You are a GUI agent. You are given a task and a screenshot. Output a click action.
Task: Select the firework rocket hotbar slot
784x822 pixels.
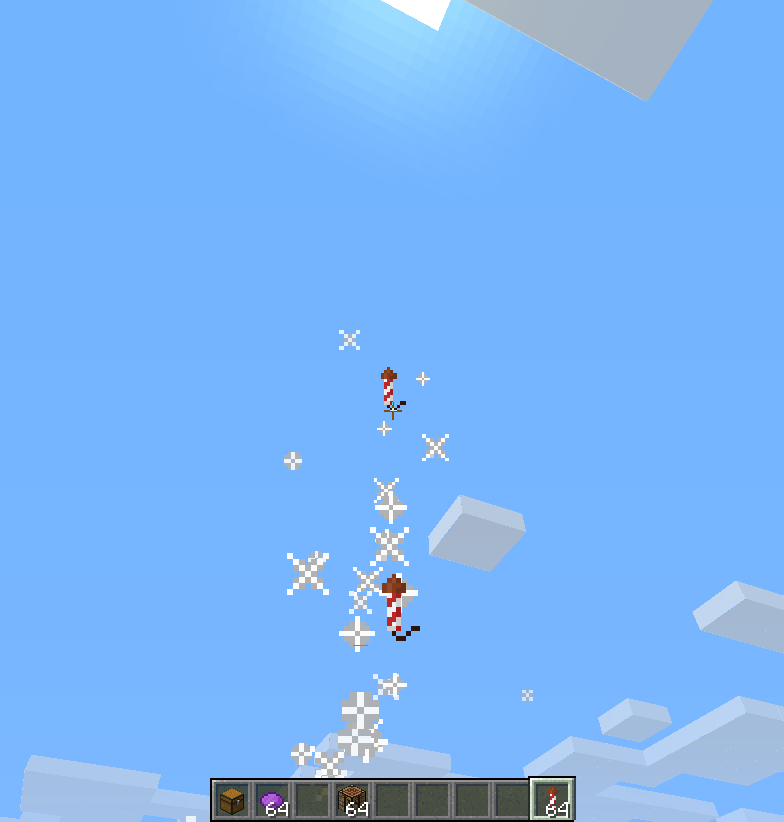(x=552, y=800)
